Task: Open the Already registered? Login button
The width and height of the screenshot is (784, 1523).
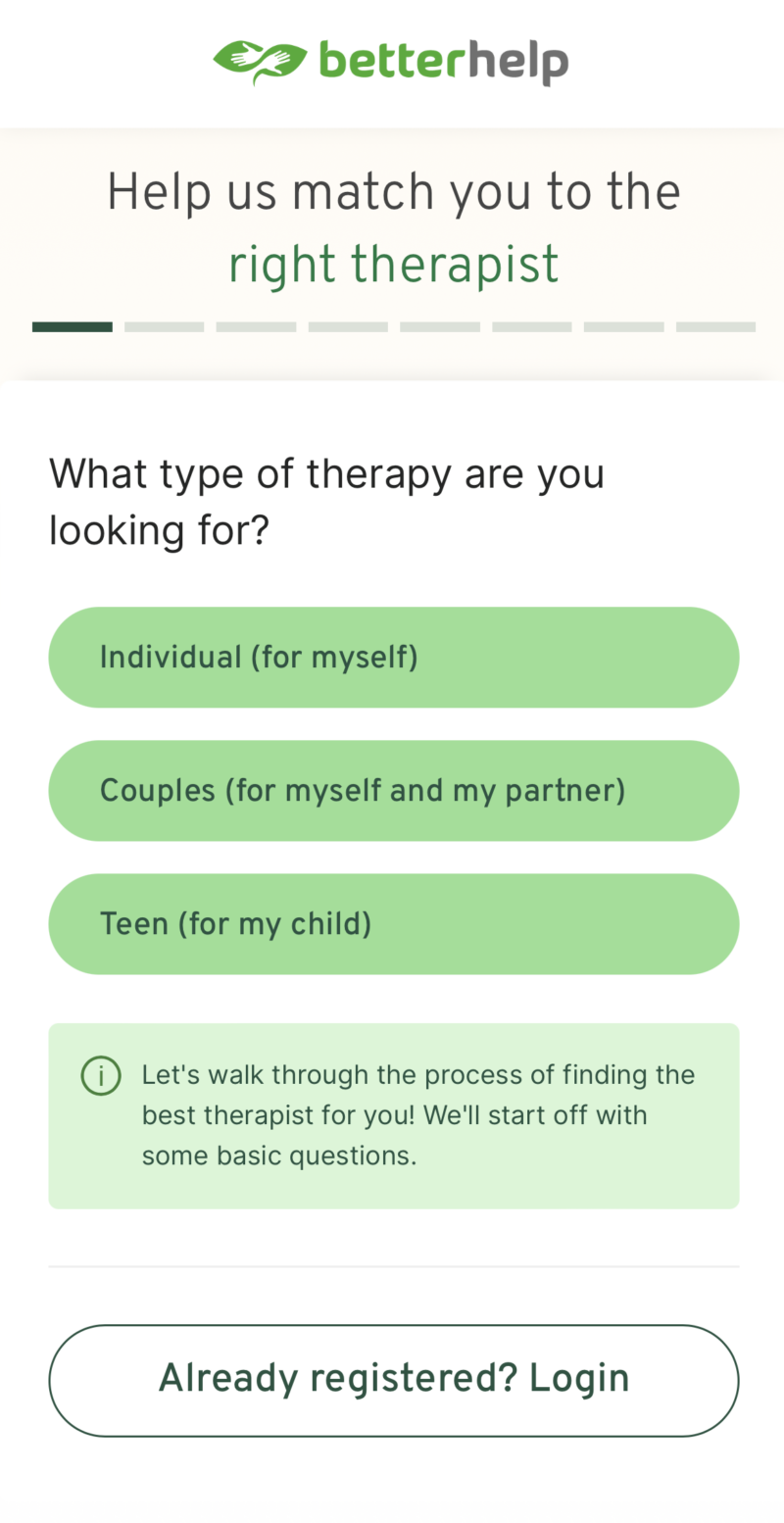Action: [x=392, y=1378]
